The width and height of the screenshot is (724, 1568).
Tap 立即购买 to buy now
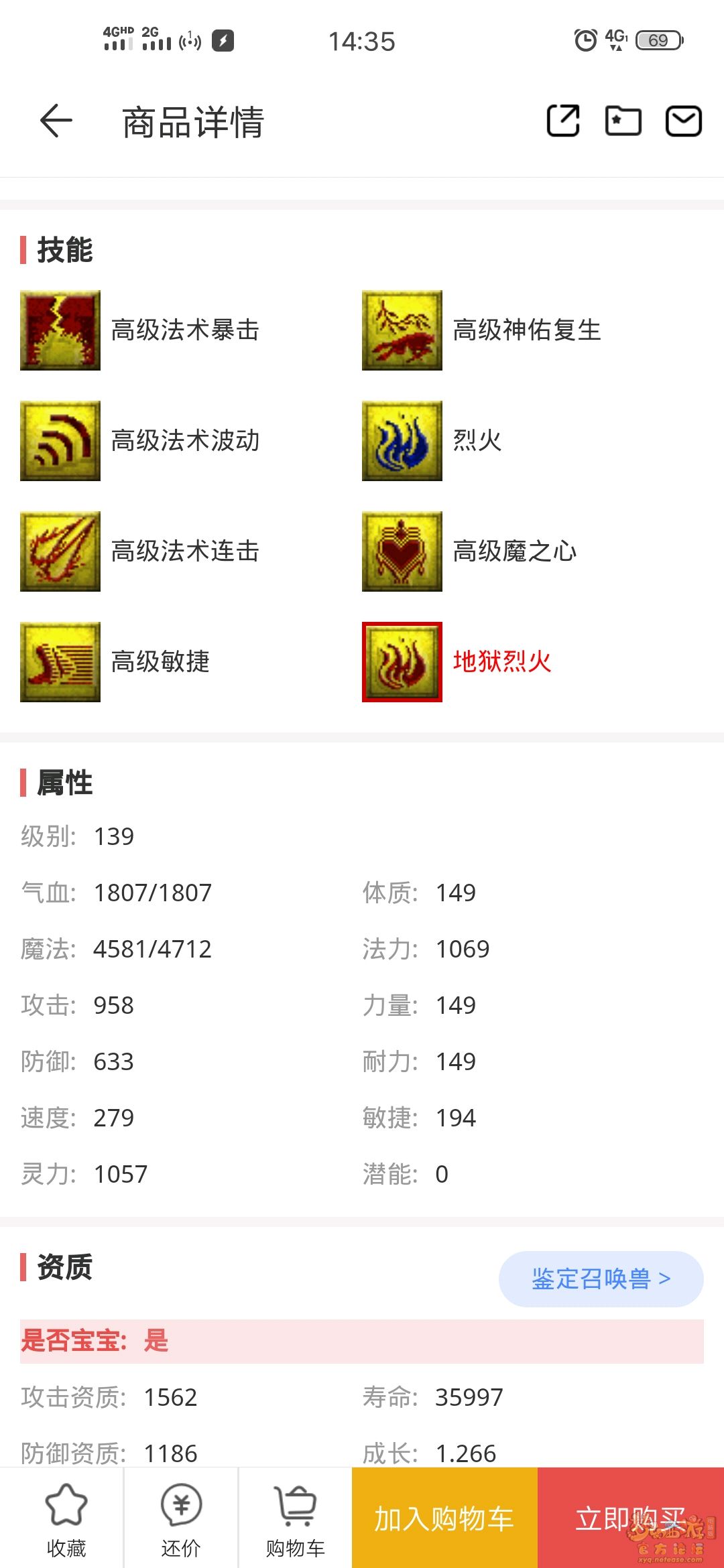pyautogui.click(x=630, y=1518)
